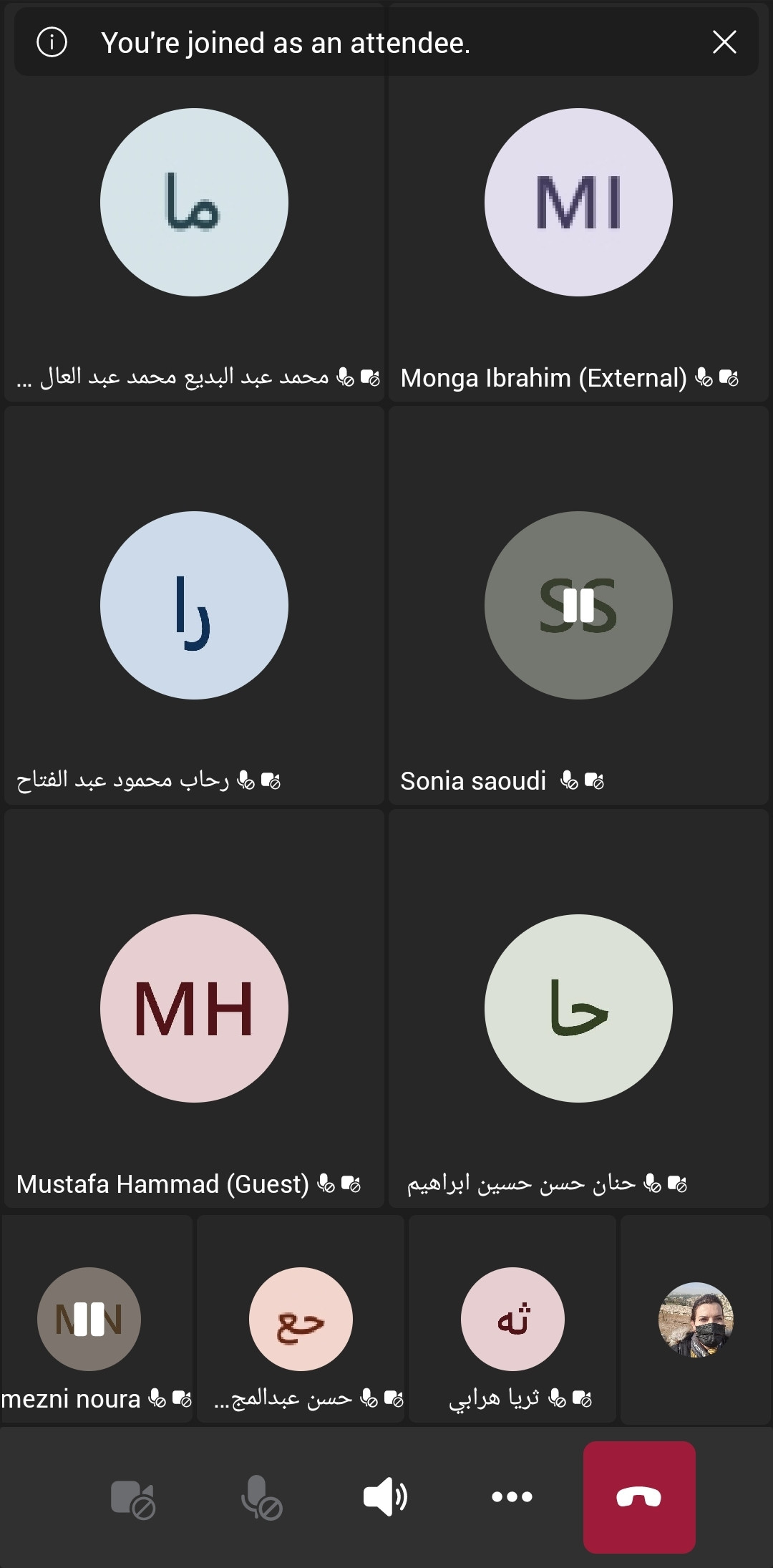This screenshot has height=1568, width=773.
Task: Hang up and leave the meeting
Action: (639, 1497)
